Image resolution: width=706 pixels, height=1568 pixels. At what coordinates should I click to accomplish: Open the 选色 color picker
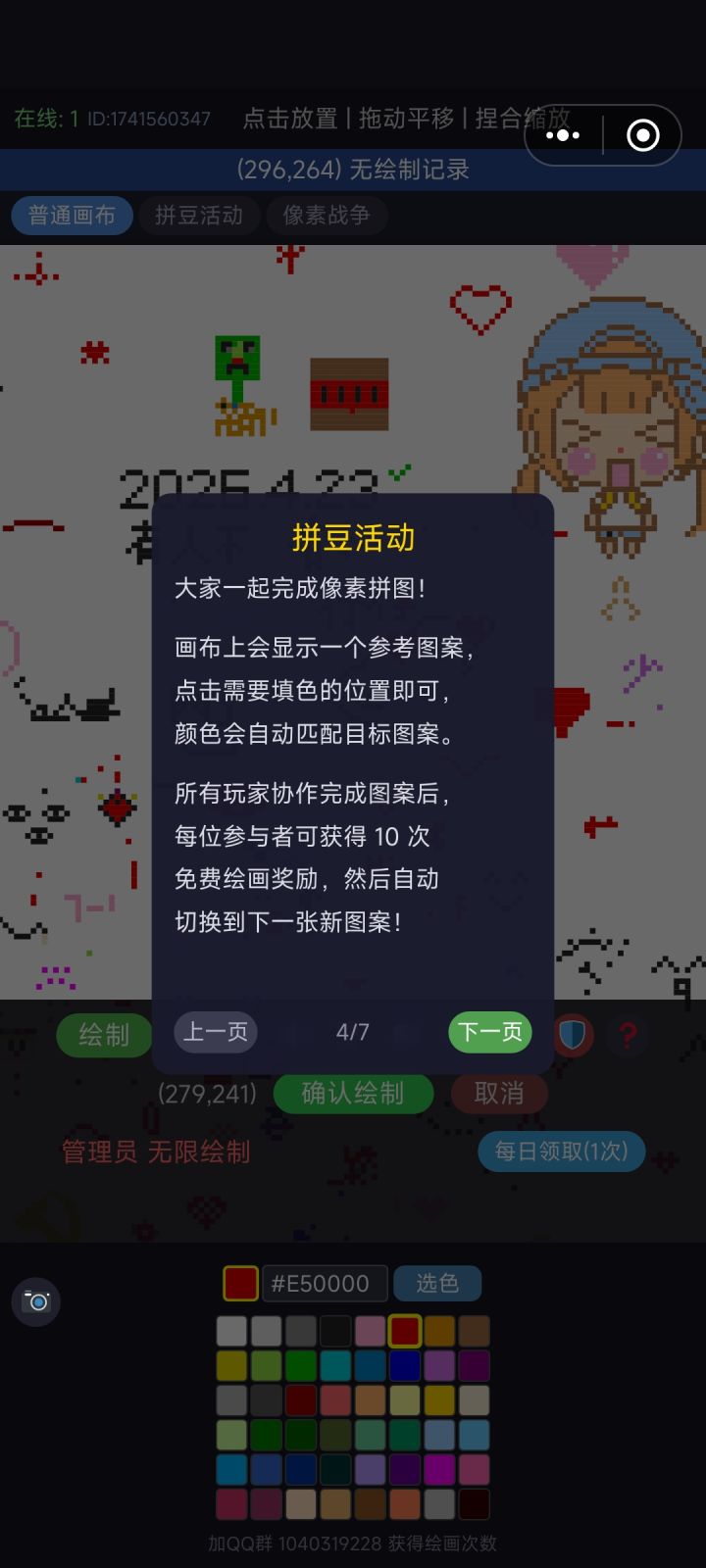[x=437, y=1283]
